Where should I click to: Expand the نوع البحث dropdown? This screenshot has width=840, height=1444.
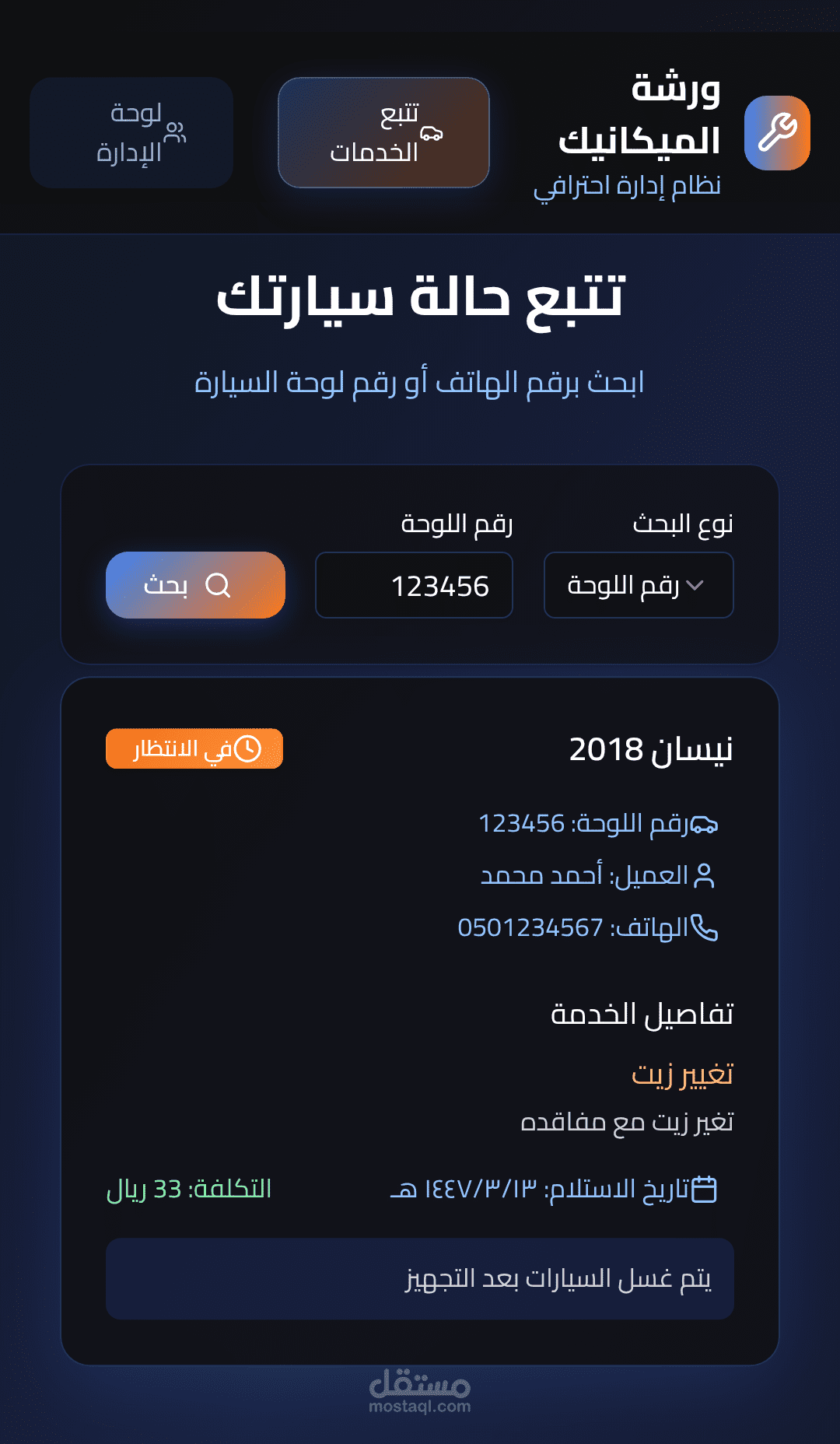coord(638,585)
